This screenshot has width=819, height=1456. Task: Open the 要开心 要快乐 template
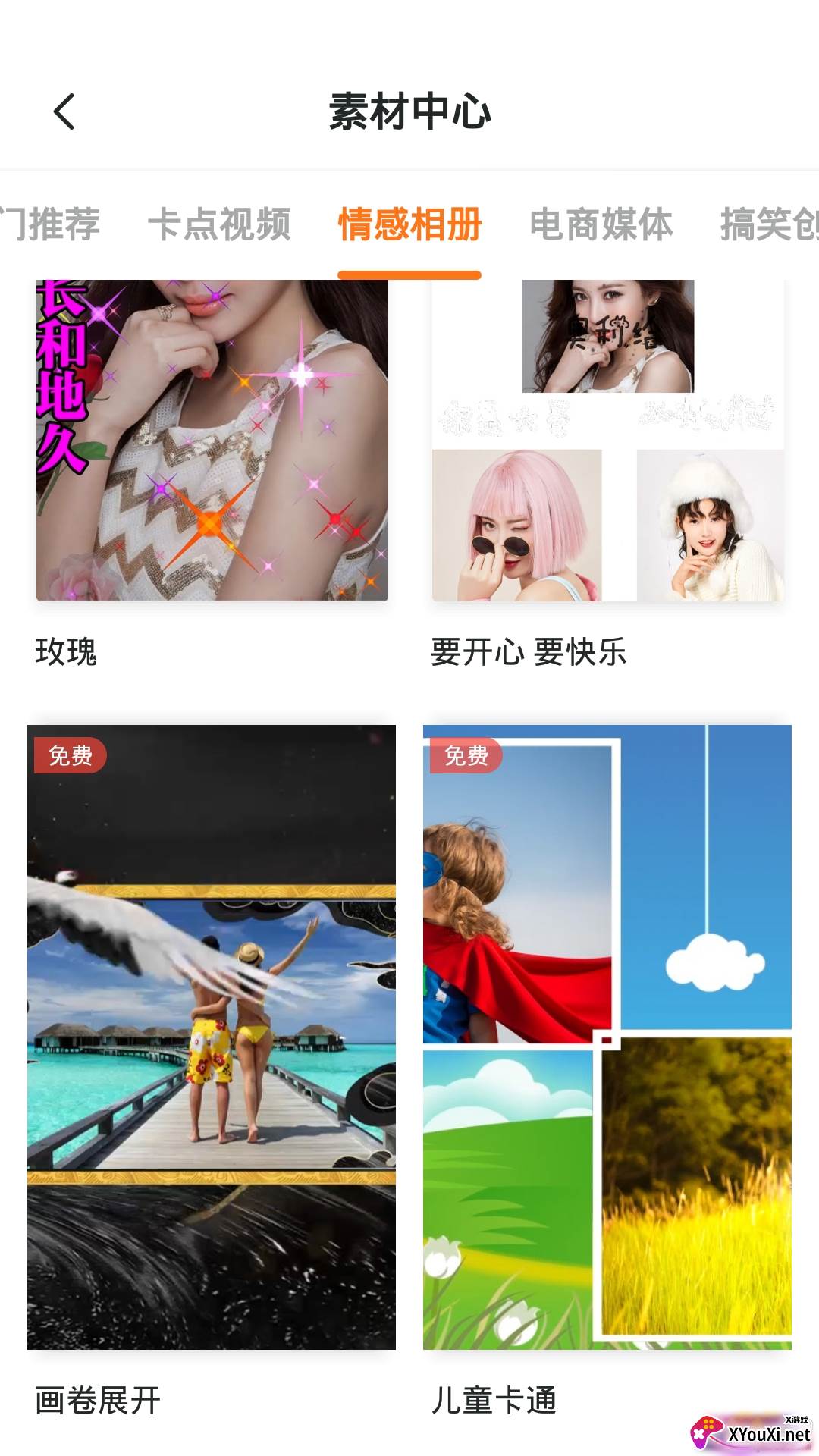(608, 440)
